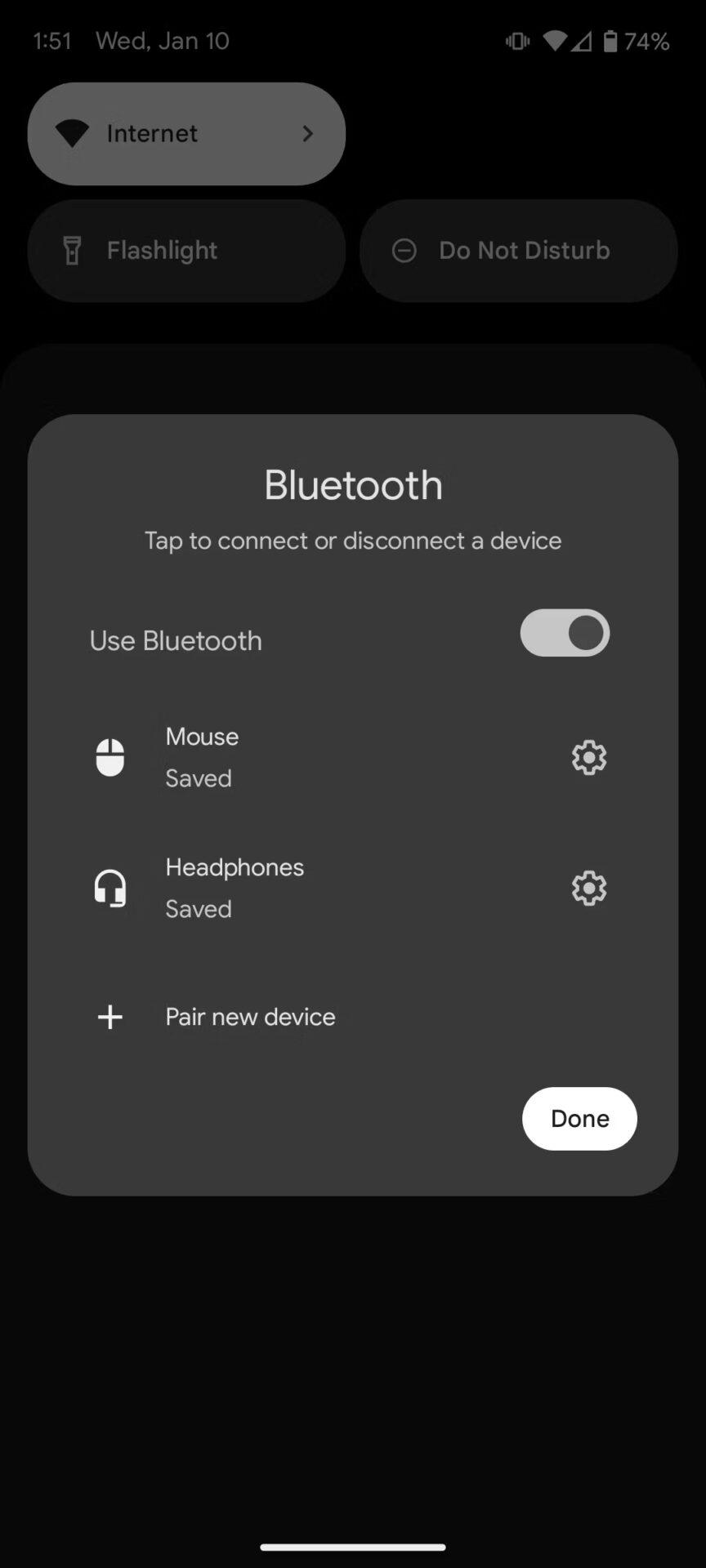Viewport: 706px width, 1568px height.
Task: Turn on the Flashlight tile
Action: click(186, 251)
